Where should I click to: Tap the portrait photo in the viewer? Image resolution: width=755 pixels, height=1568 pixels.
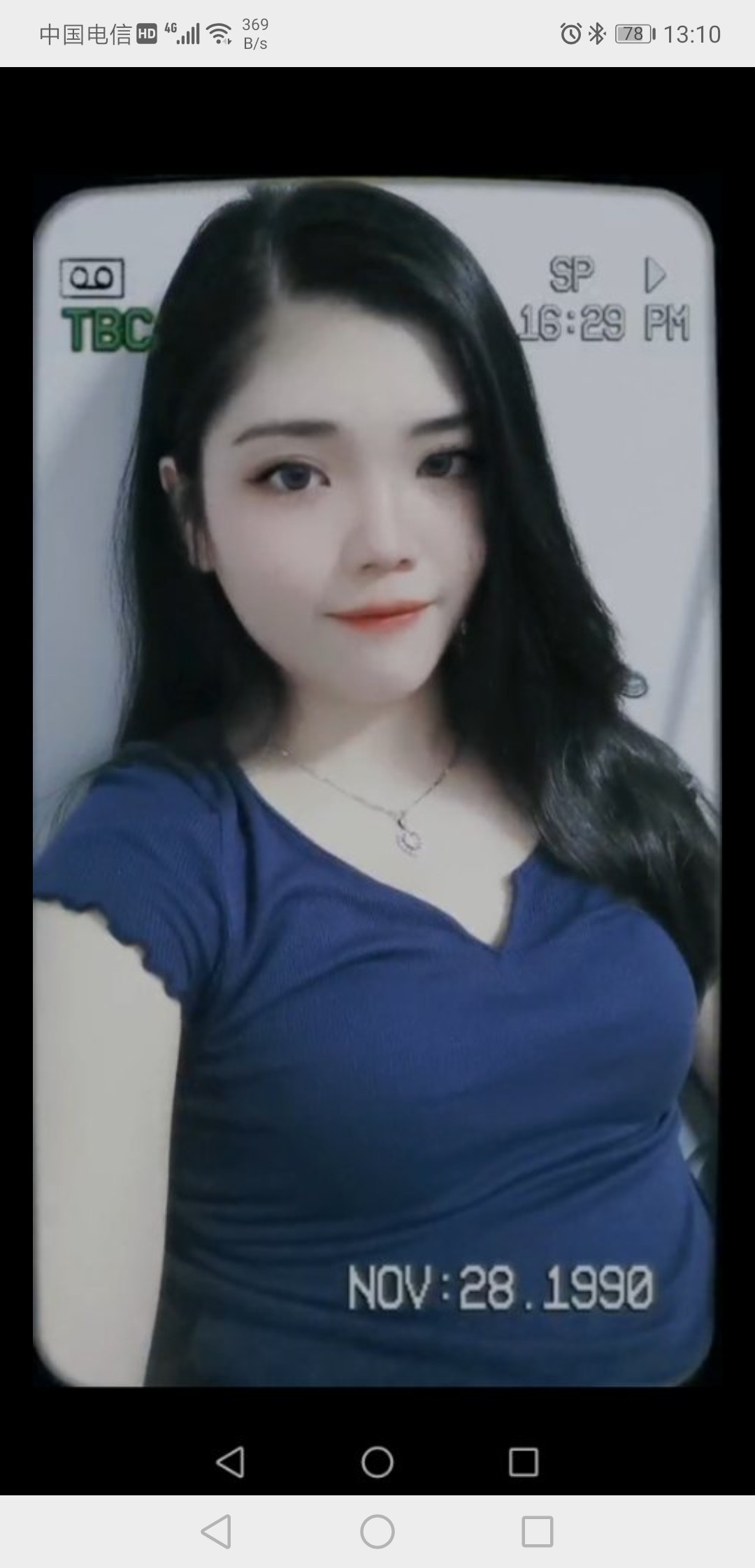click(x=377, y=769)
